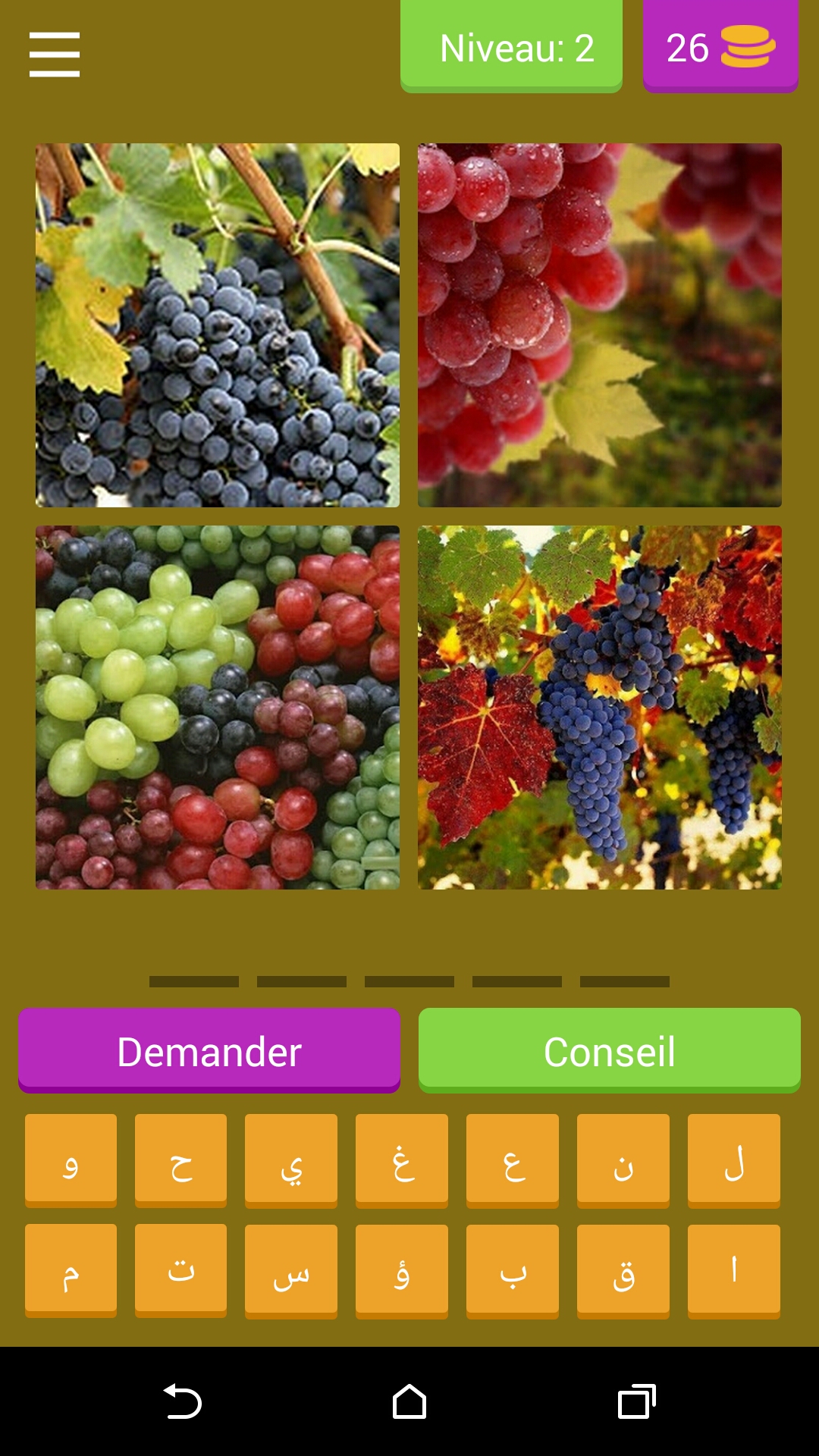Tap the dark blue grapes photo

click(x=216, y=325)
